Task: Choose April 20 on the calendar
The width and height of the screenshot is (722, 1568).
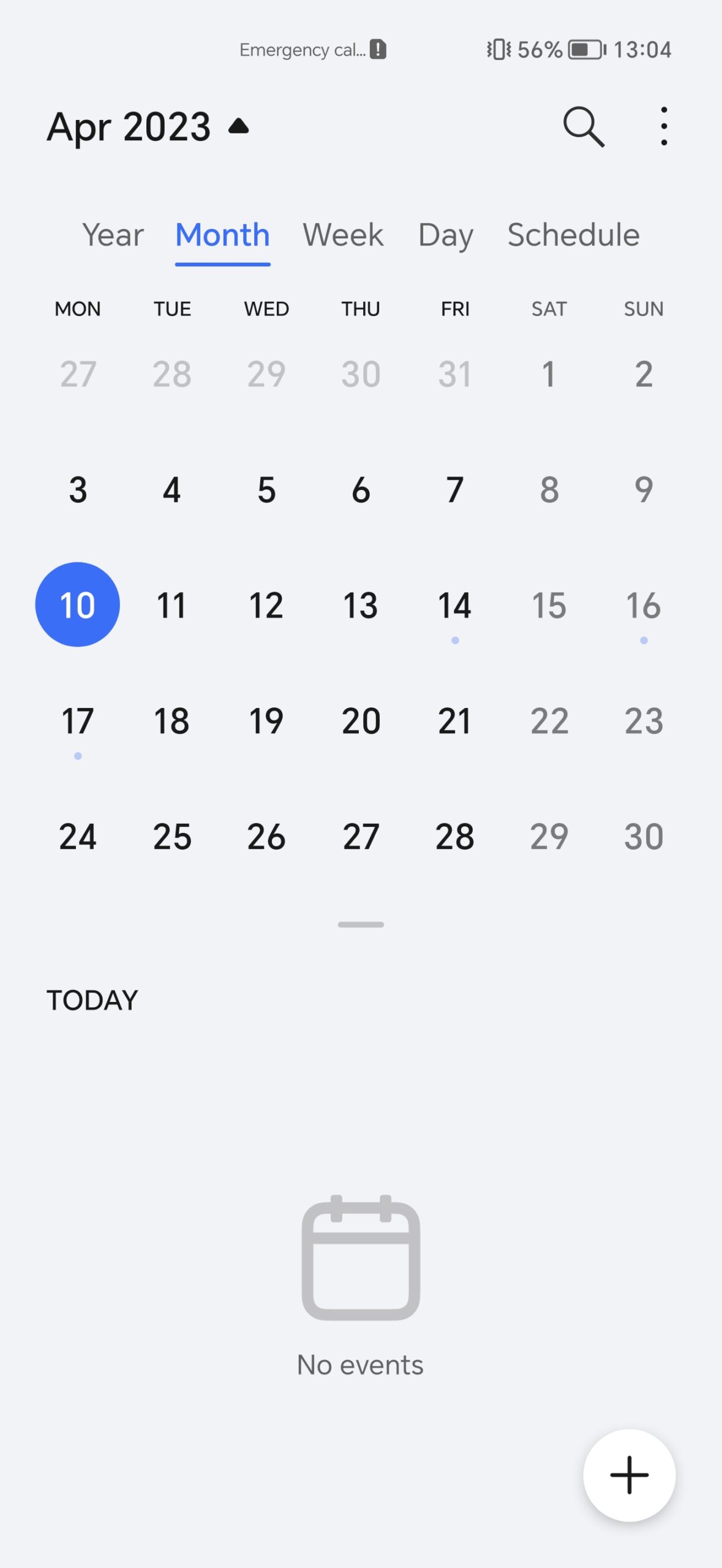Action: coord(361,721)
